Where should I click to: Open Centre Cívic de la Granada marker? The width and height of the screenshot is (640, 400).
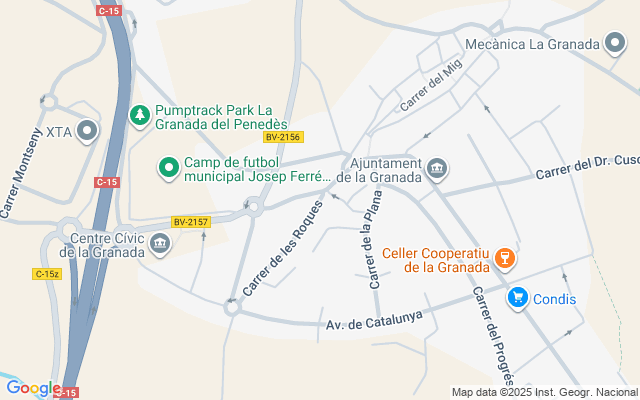click(160, 245)
